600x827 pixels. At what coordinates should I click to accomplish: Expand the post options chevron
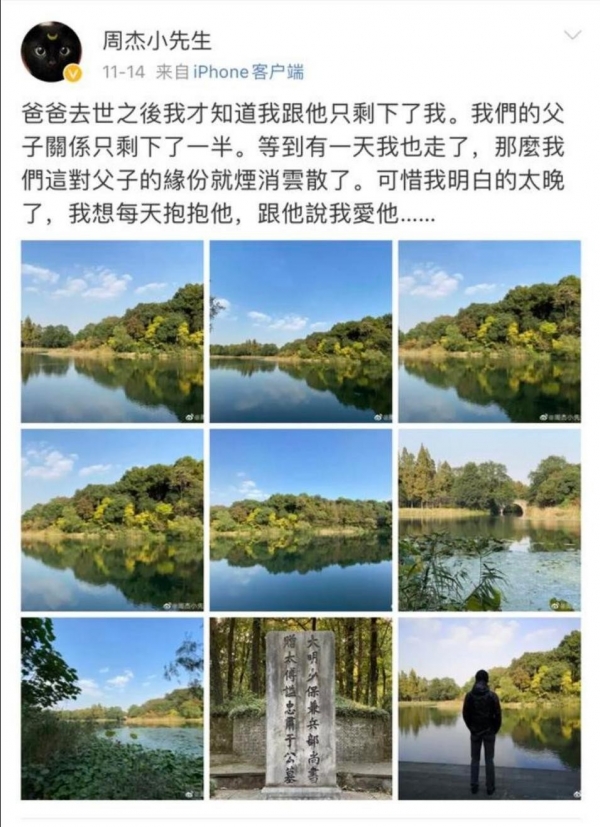click(x=572, y=36)
